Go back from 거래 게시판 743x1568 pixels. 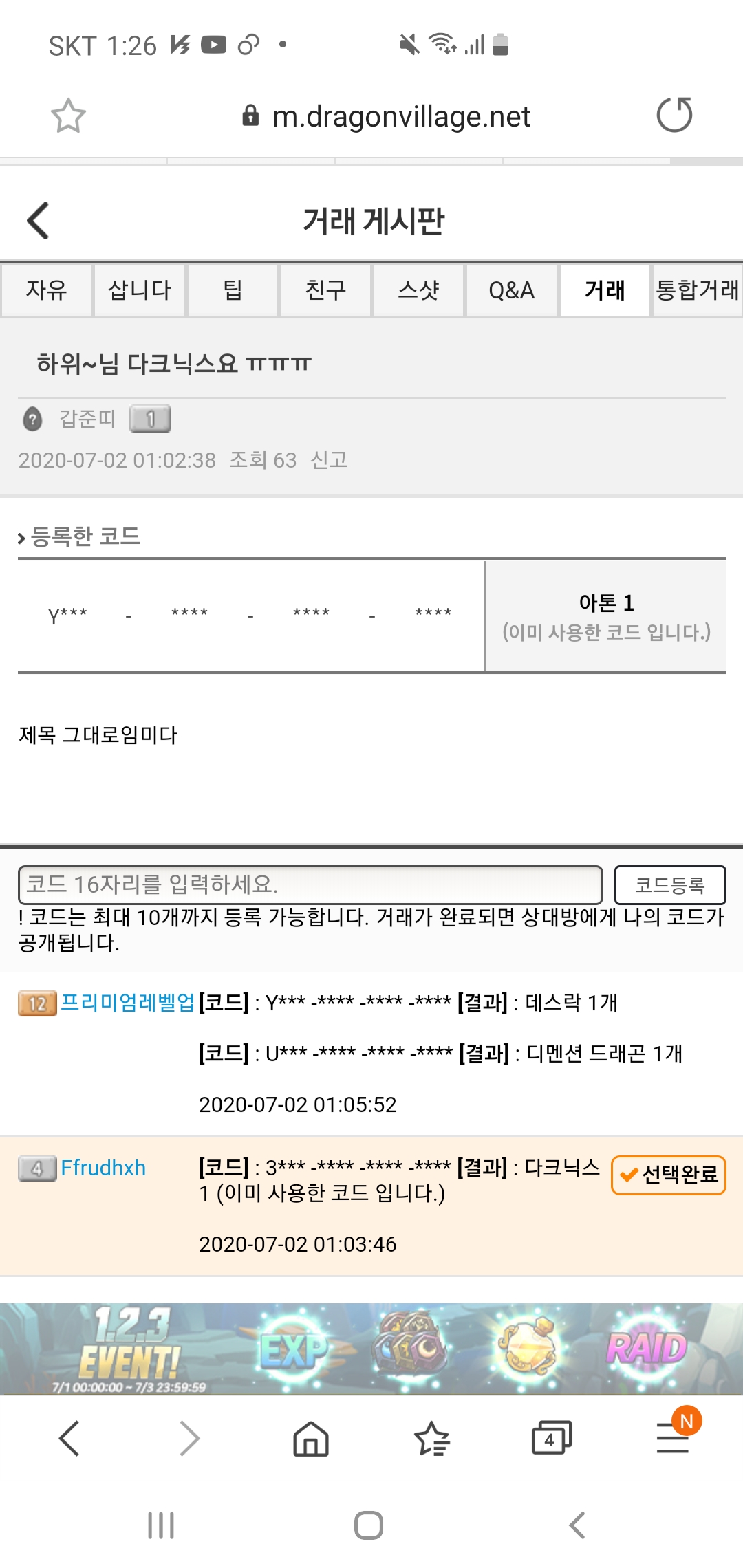[39, 221]
